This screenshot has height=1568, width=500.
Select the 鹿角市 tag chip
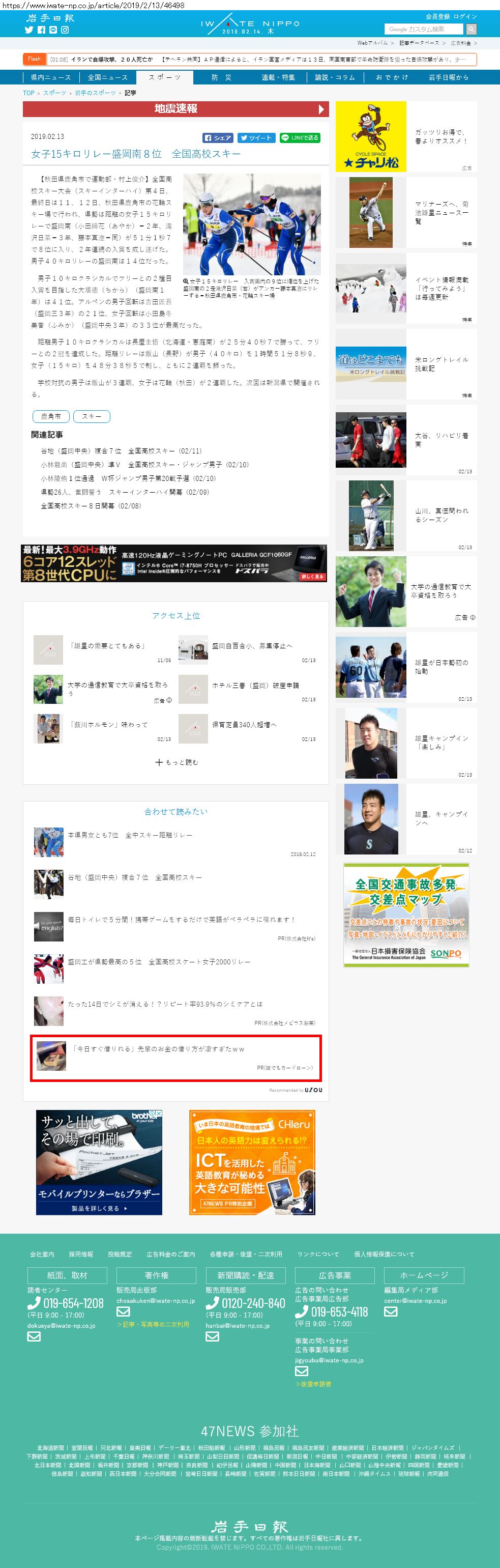coord(50,416)
